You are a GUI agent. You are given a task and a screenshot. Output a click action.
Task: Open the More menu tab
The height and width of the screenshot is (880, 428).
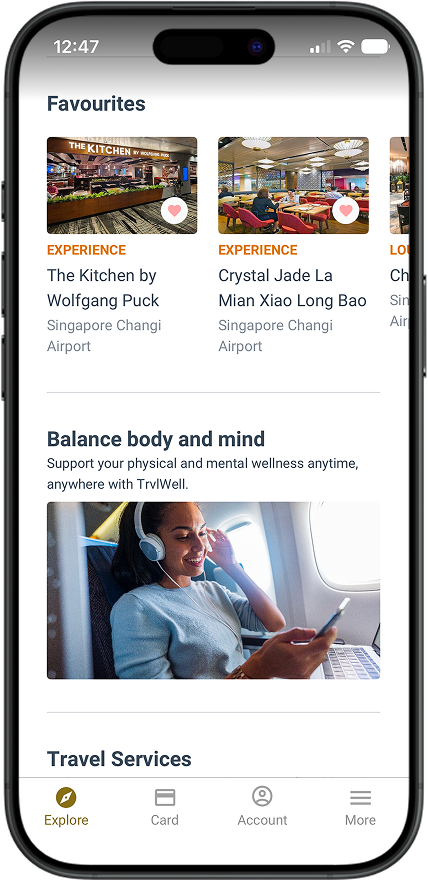coord(360,807)
